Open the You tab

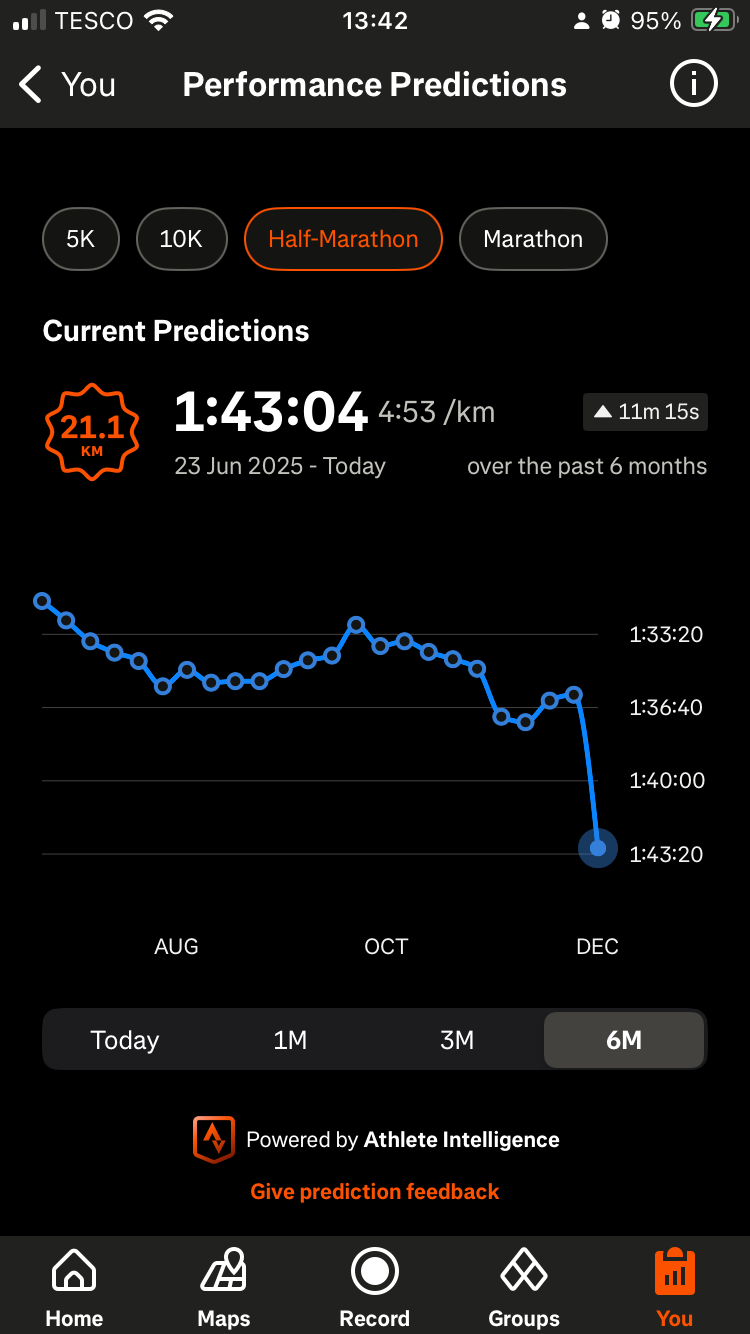click(x=674, y=1288)
